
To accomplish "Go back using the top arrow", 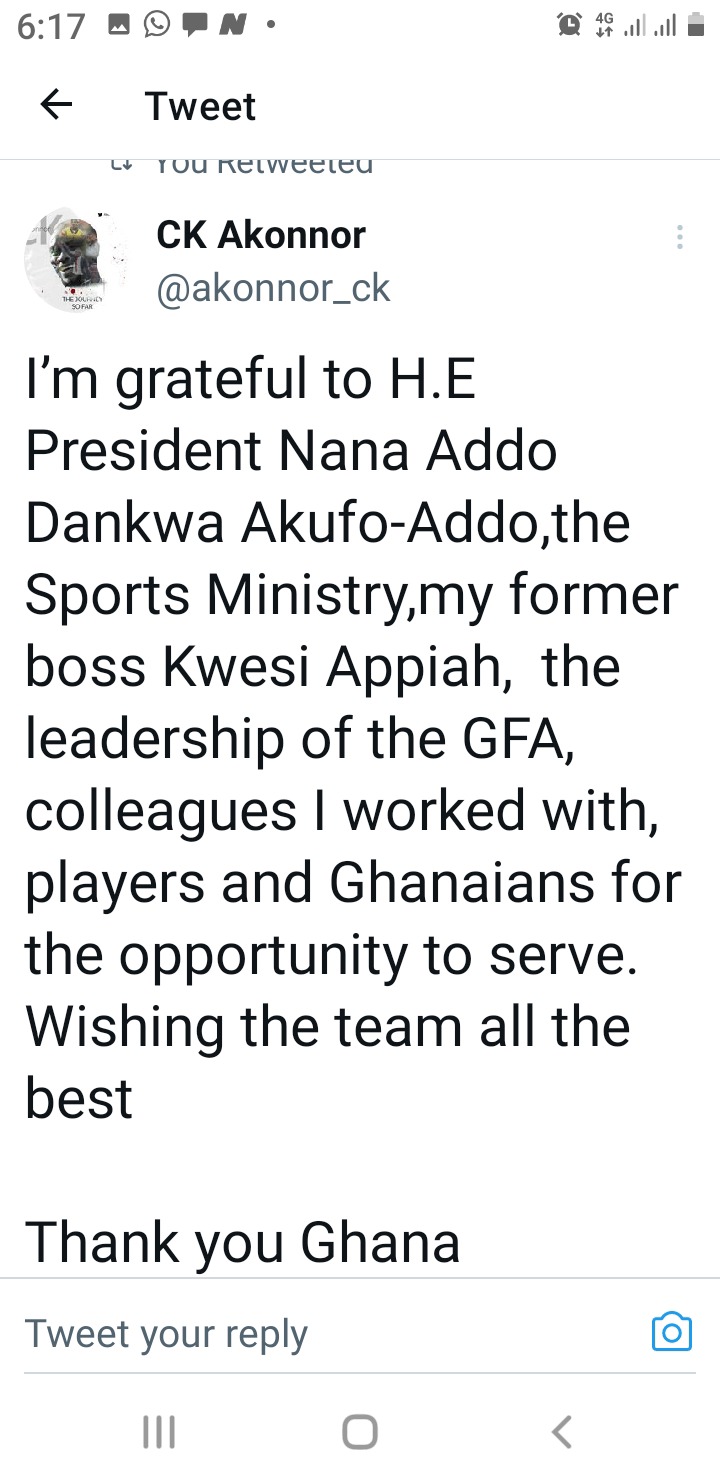I will tap(56, 105).
